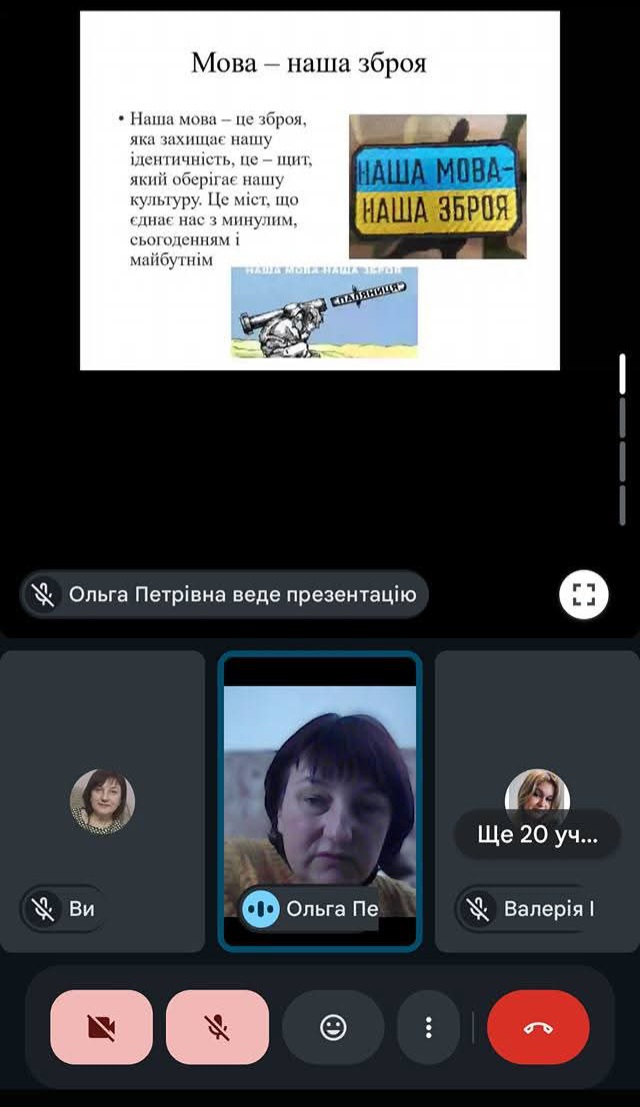
Task: Tap the shared presentation slide
Action: tap(320, 190)
